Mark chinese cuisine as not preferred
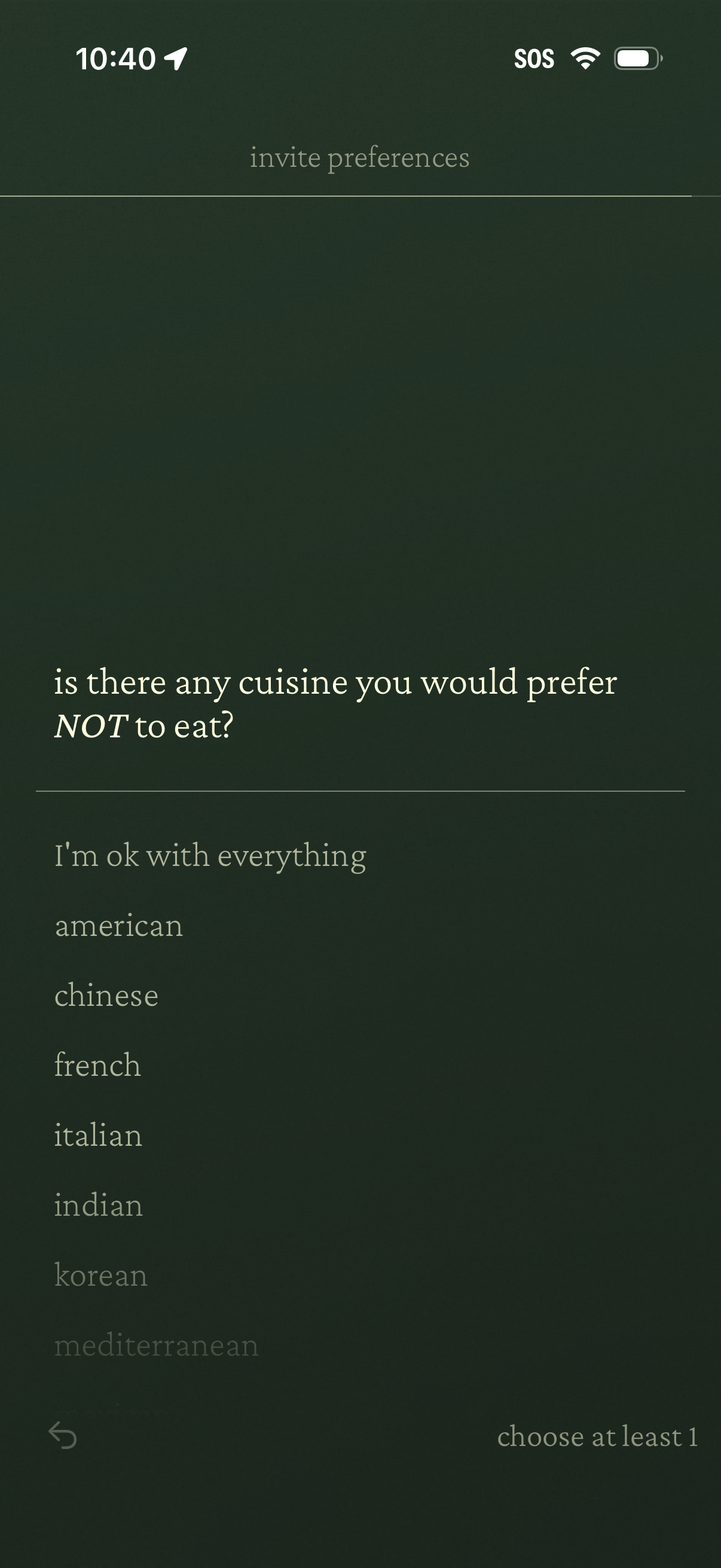The image size is (721, 1568). point(106,996)
